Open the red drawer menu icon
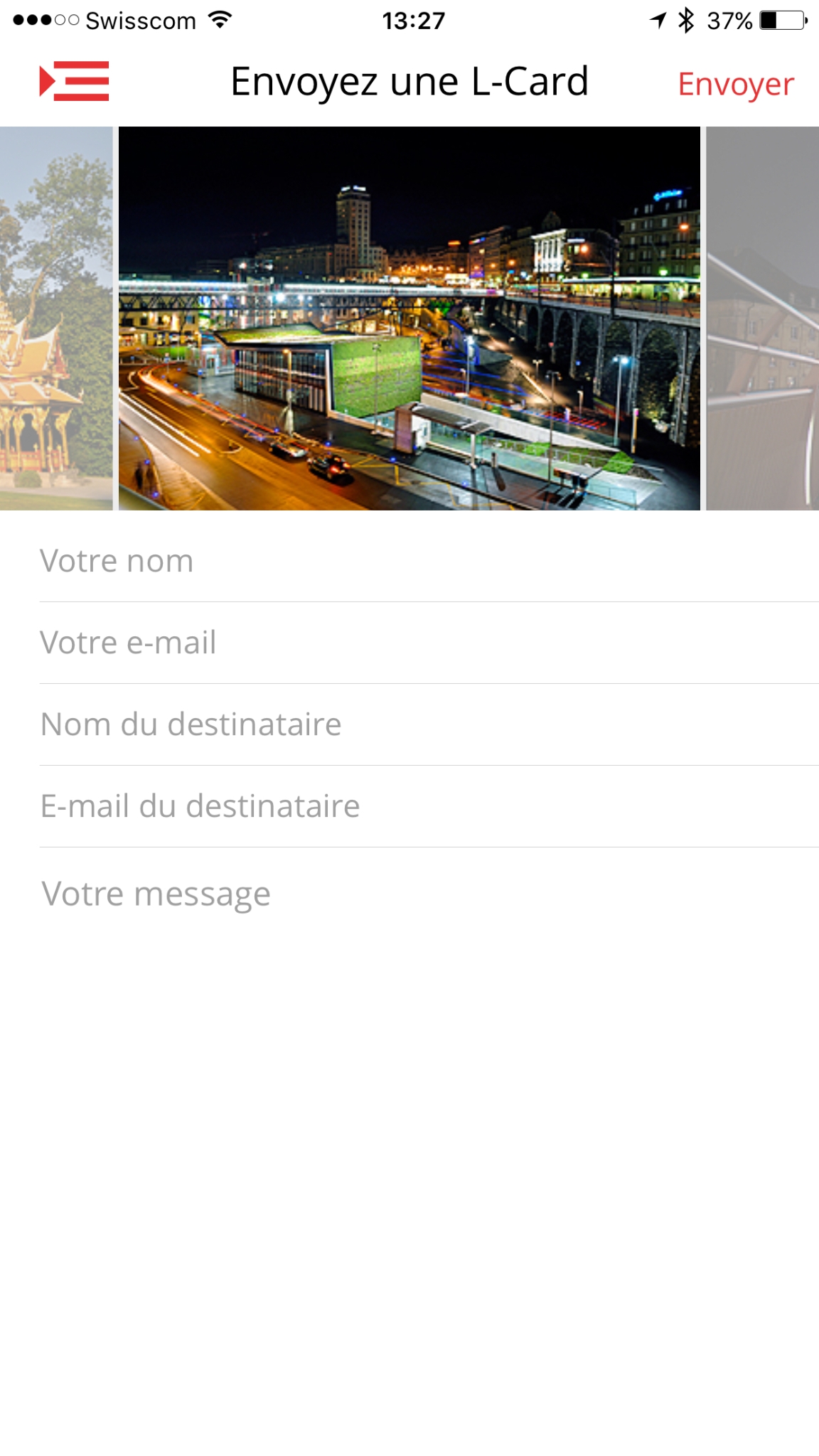Screen dimensions: 819x1456 (x=74, y=81)
